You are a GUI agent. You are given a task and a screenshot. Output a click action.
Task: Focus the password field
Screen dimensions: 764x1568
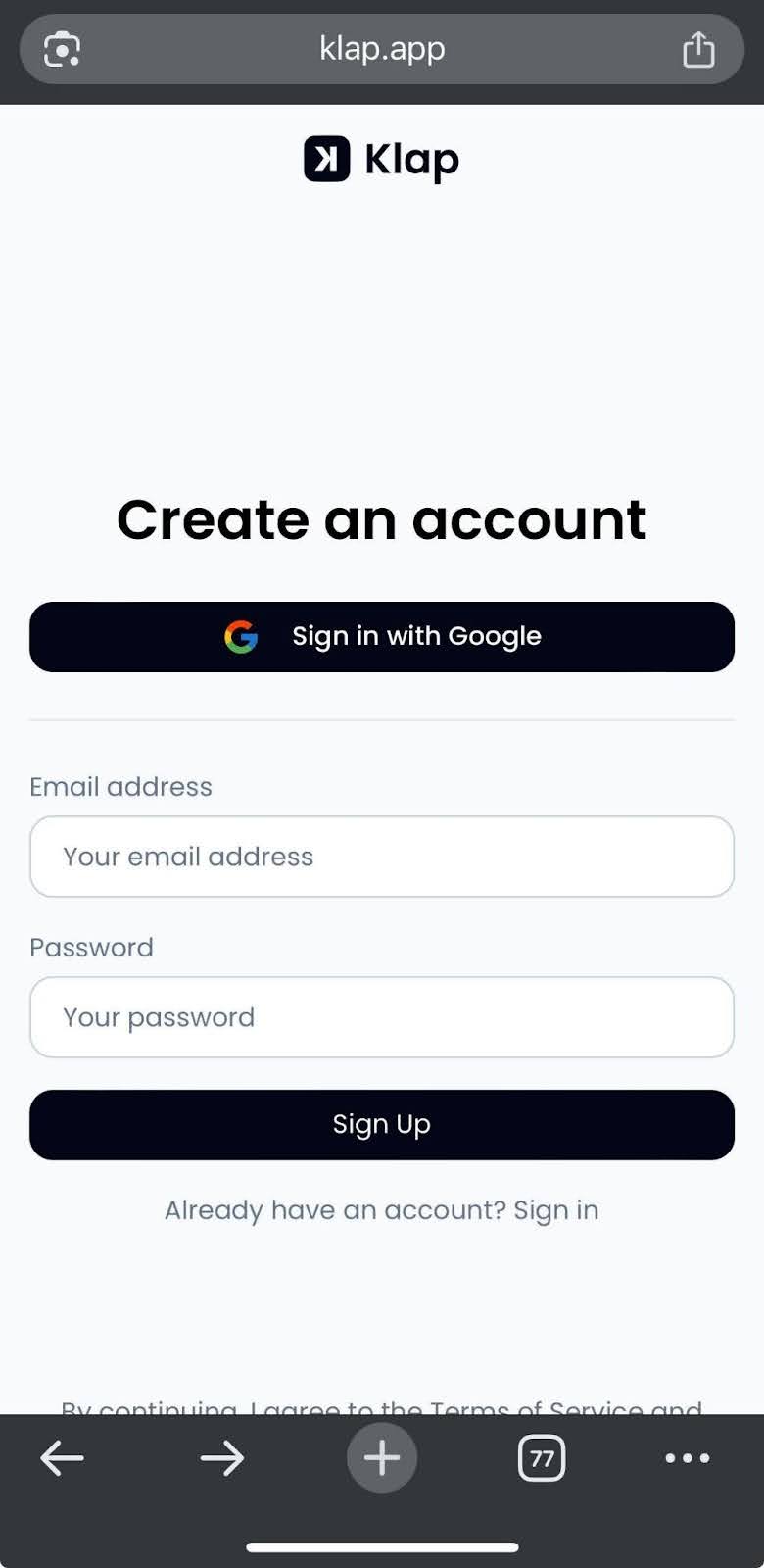click(382, 1017)
